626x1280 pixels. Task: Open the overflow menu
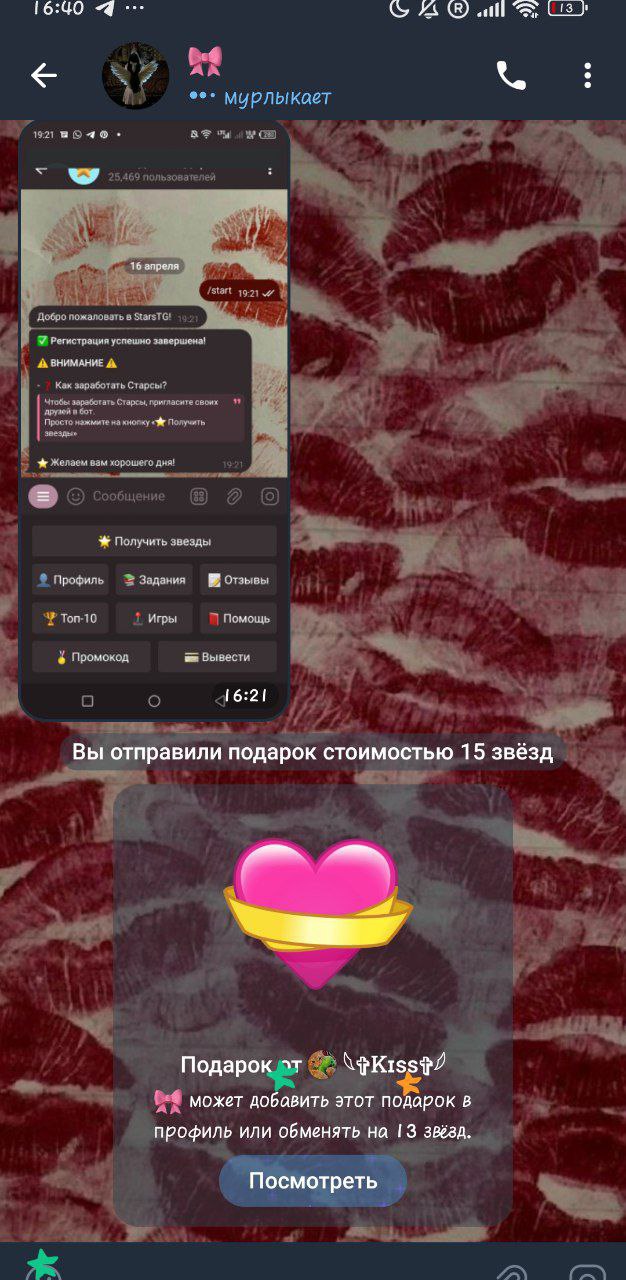coord(587,76)
